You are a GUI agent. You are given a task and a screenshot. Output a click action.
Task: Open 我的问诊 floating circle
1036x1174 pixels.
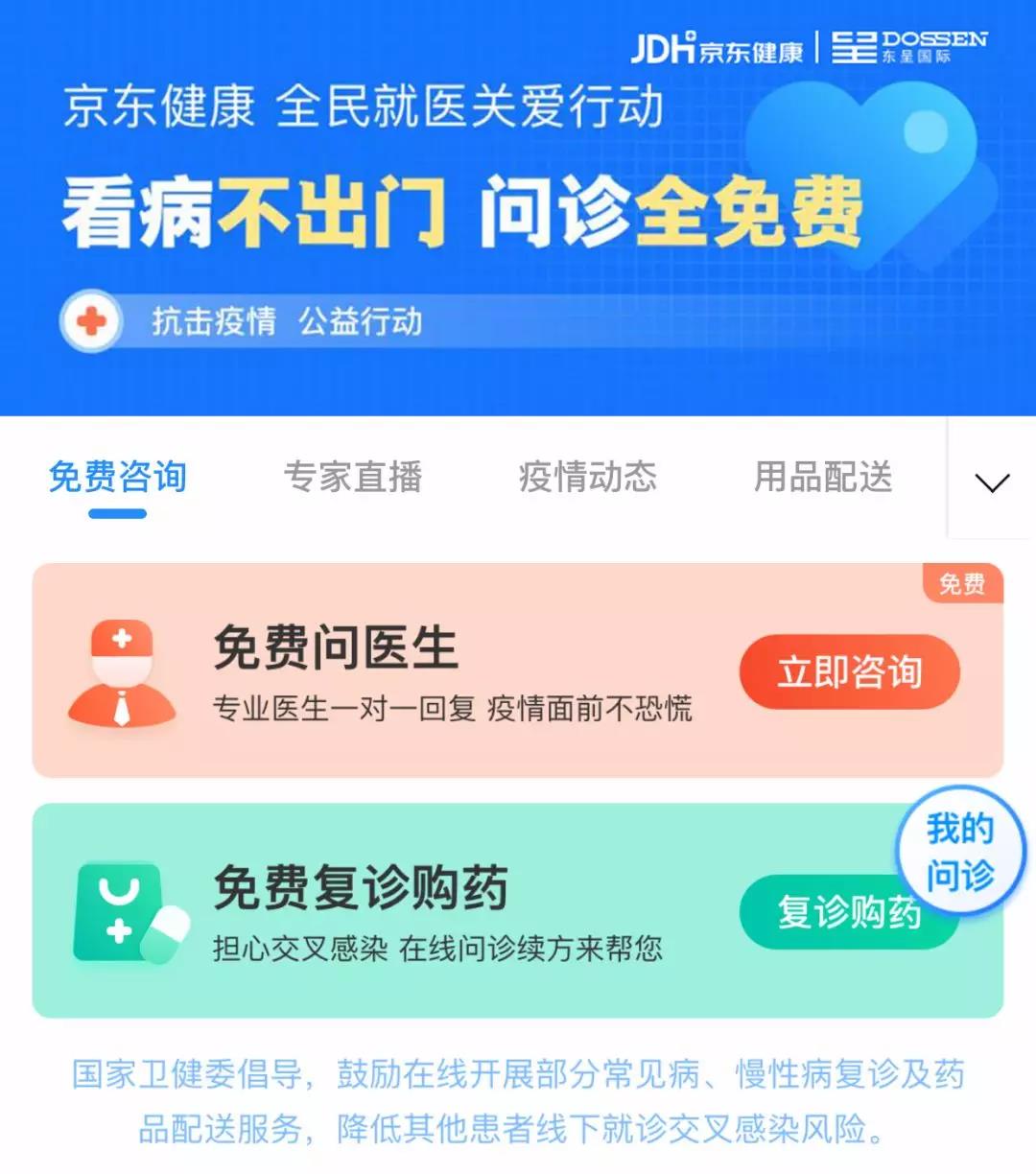pyautogui.click(x=959, y=854)
